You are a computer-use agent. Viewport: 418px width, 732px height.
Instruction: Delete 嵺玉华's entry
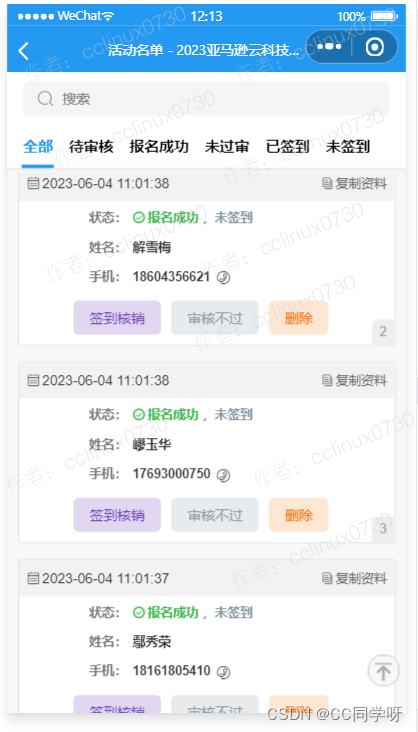coord(298,514)
